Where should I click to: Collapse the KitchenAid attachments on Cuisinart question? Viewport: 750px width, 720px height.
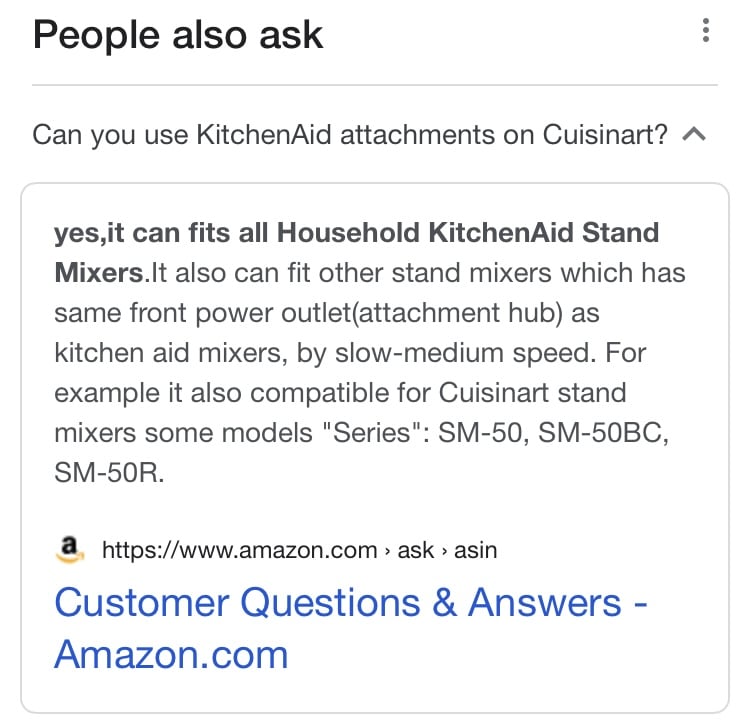tap(694, 134)
